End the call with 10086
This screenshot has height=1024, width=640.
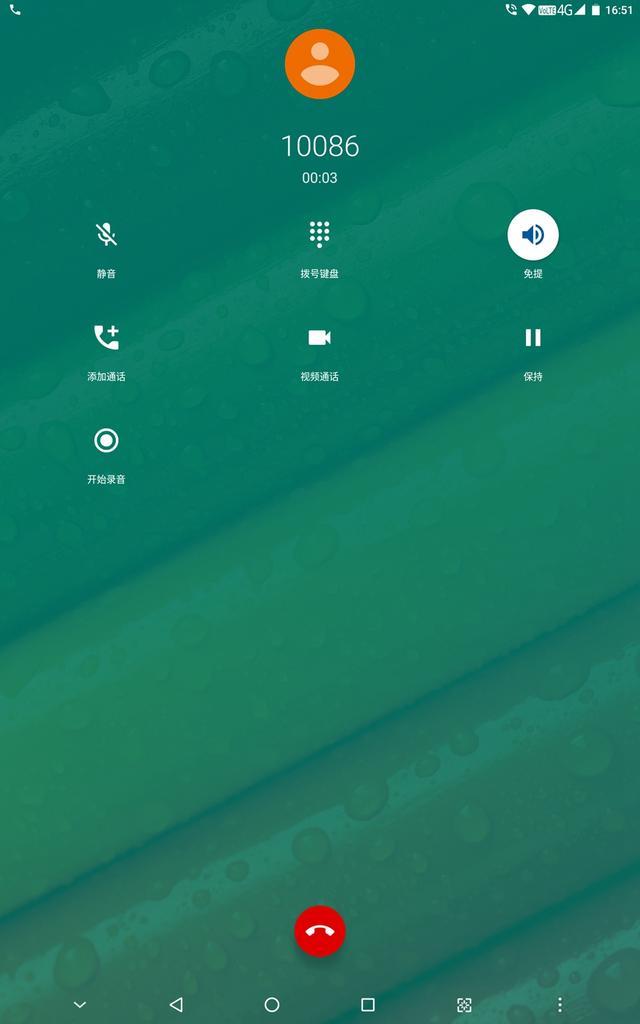click(x=320, y=931)
